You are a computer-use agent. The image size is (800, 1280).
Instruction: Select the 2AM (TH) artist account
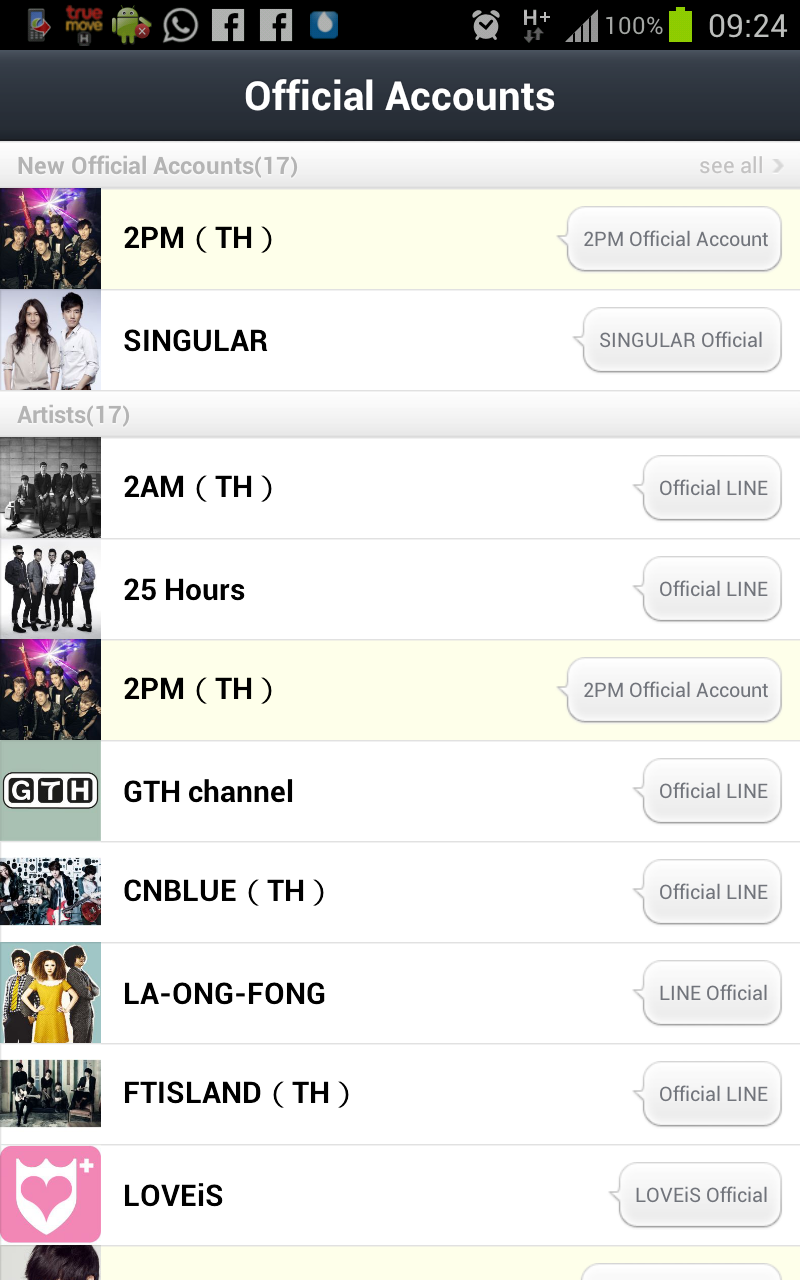400,488
